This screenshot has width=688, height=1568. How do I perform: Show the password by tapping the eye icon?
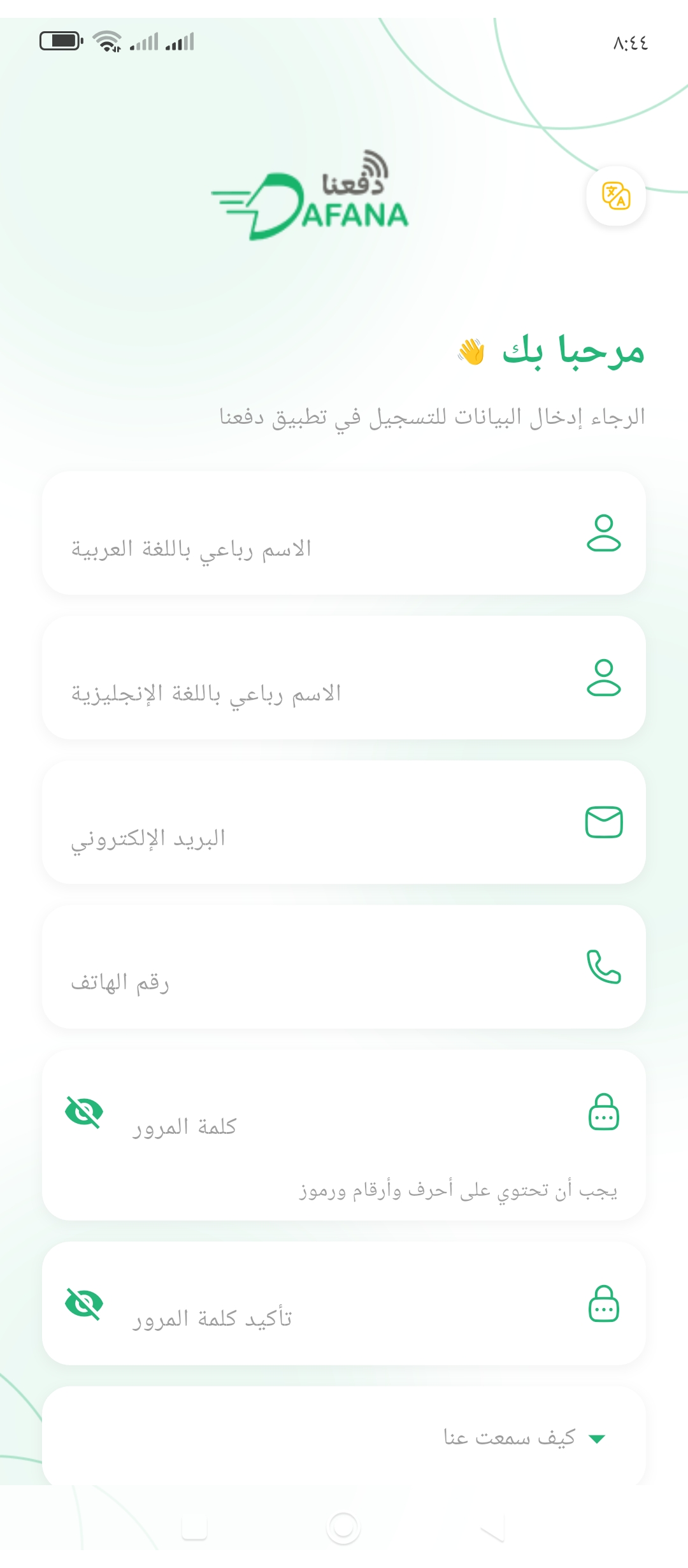tap(85, 1110)
